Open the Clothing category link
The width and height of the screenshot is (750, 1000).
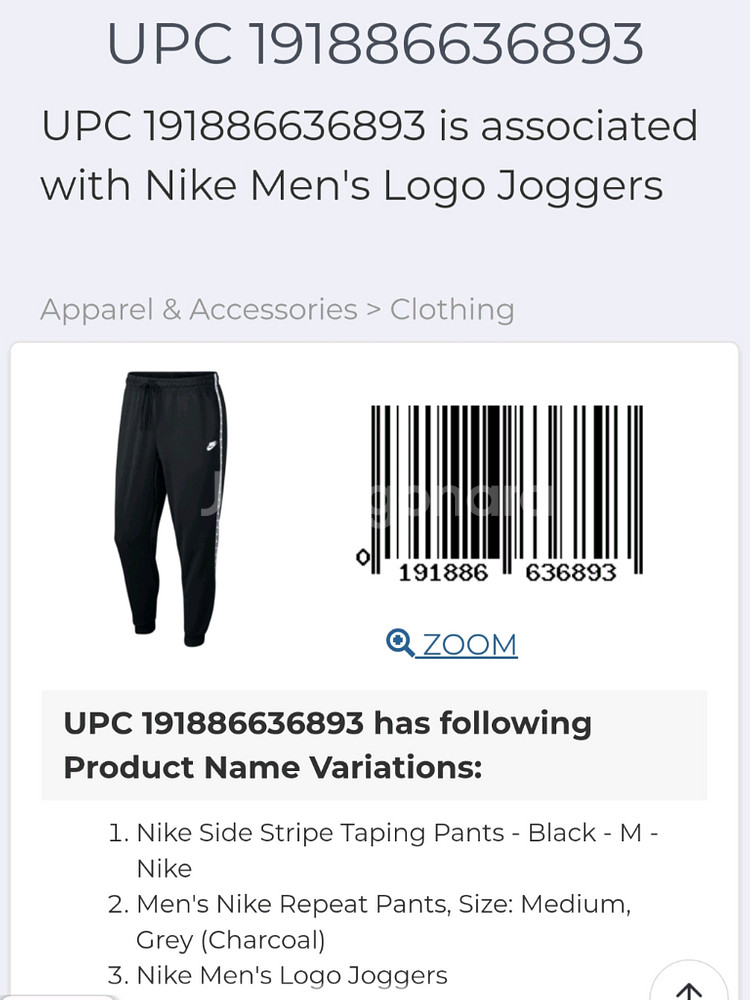click(x=452, y=310)
